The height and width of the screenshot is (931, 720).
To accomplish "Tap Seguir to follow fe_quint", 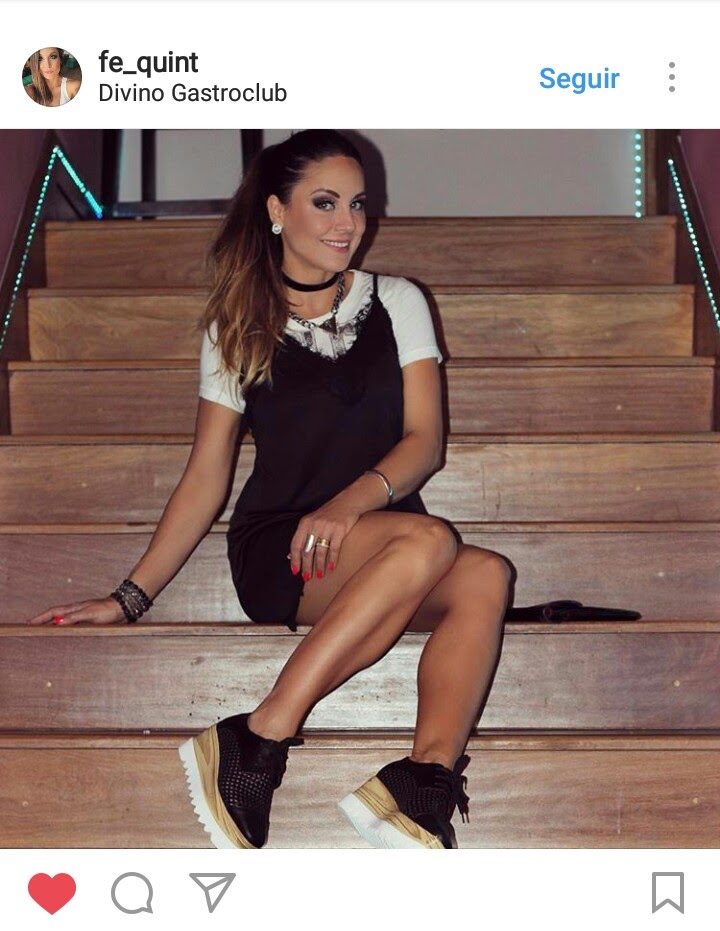I will (x=579, y=78).
